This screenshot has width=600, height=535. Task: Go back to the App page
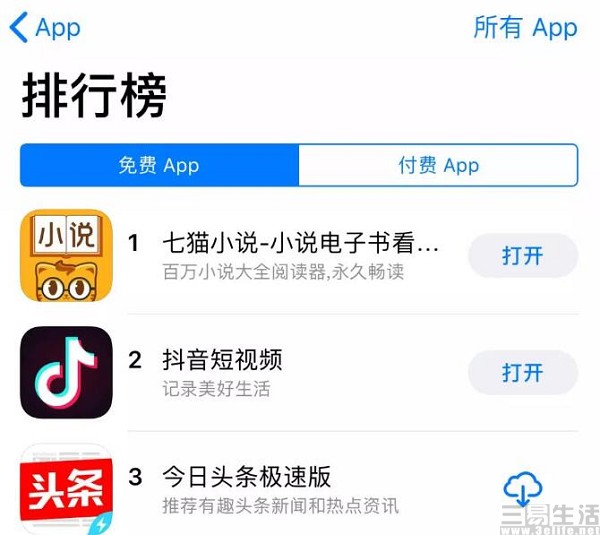[x=44, y=28]
